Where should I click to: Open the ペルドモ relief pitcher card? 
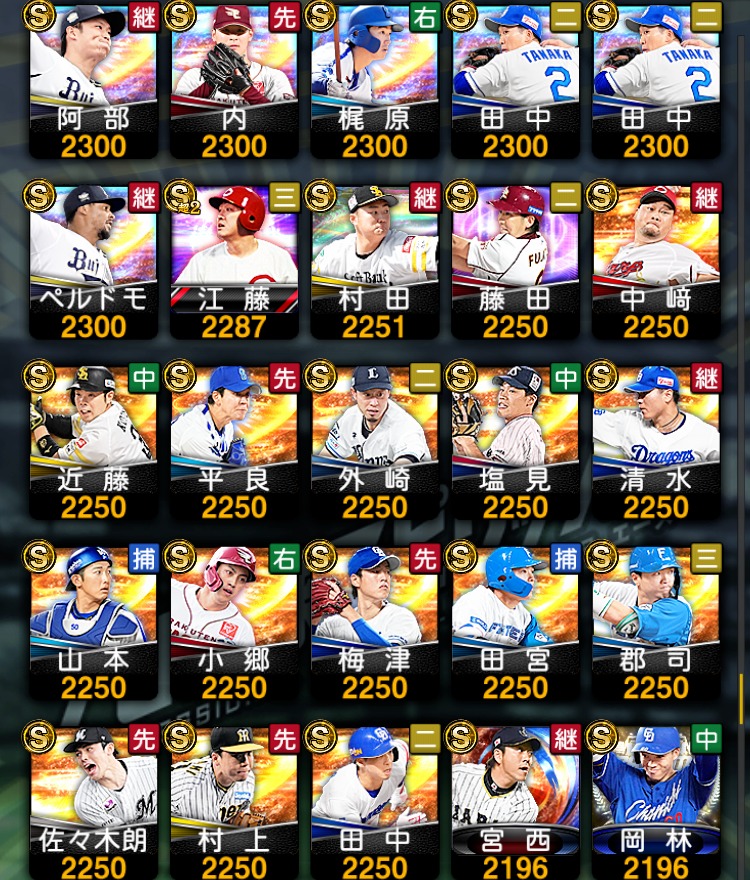click(x=93, y=260)
